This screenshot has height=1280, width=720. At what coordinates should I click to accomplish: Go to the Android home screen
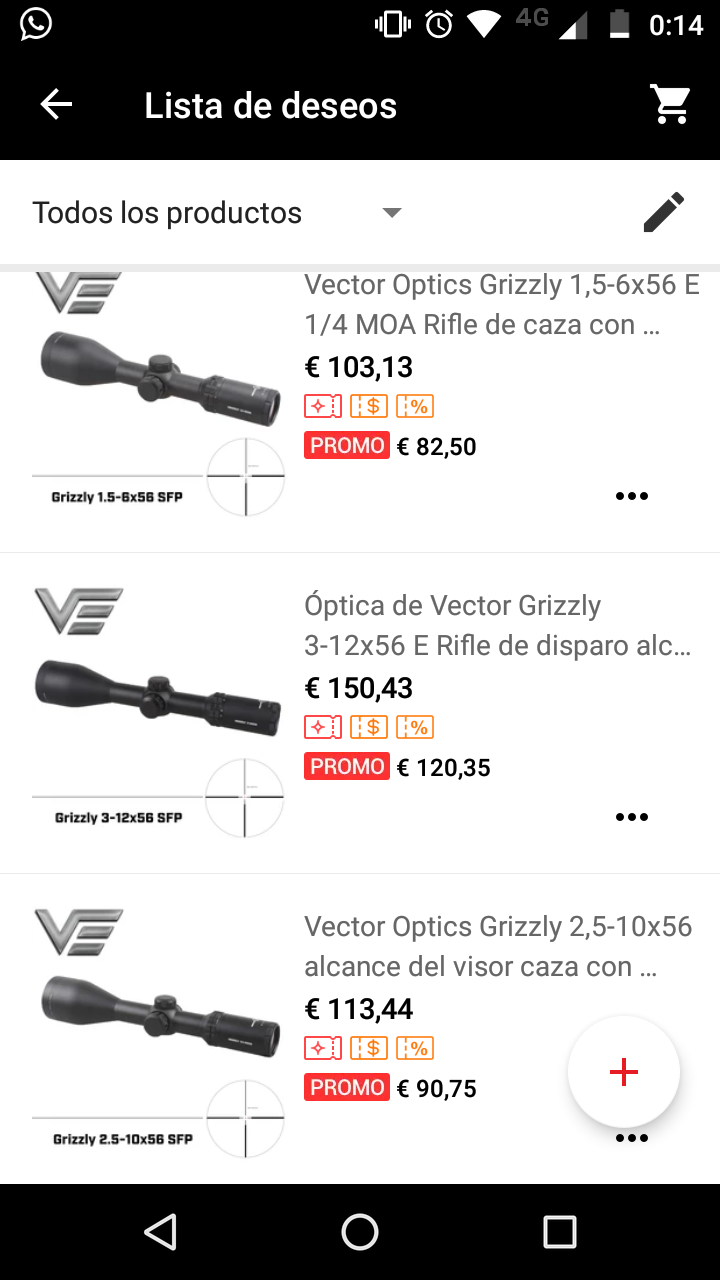pyautogui.click(x=360, y=1232)
